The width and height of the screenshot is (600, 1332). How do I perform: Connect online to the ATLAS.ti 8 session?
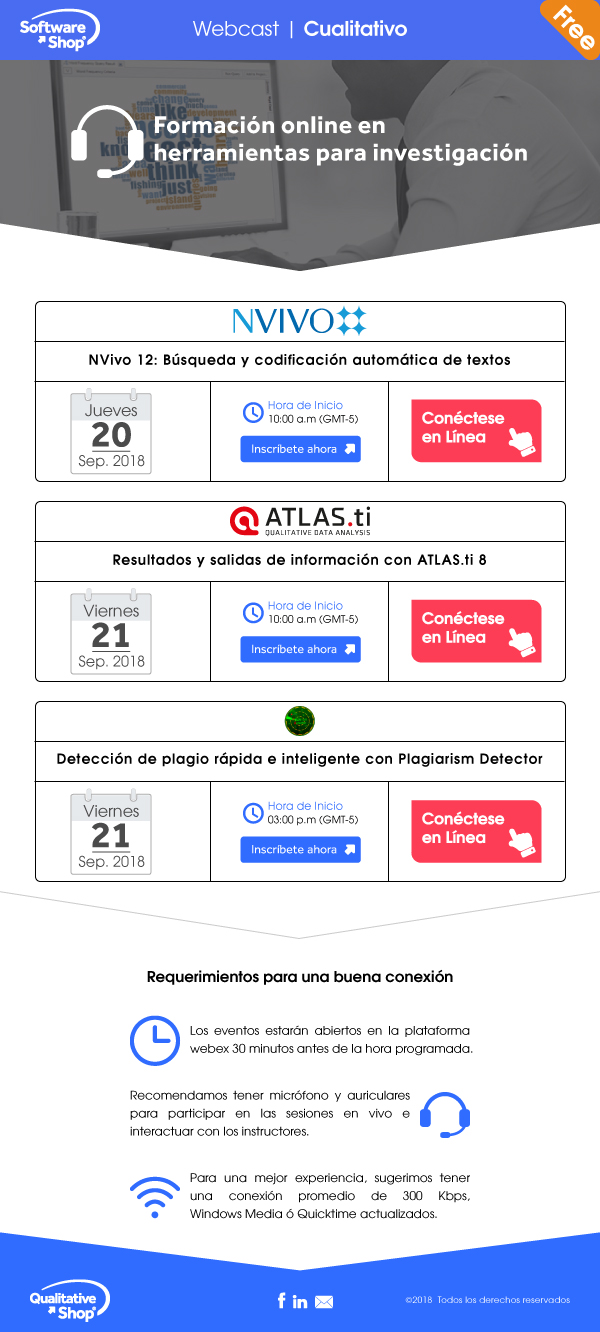pyautogui.click(x=476, y=631)
